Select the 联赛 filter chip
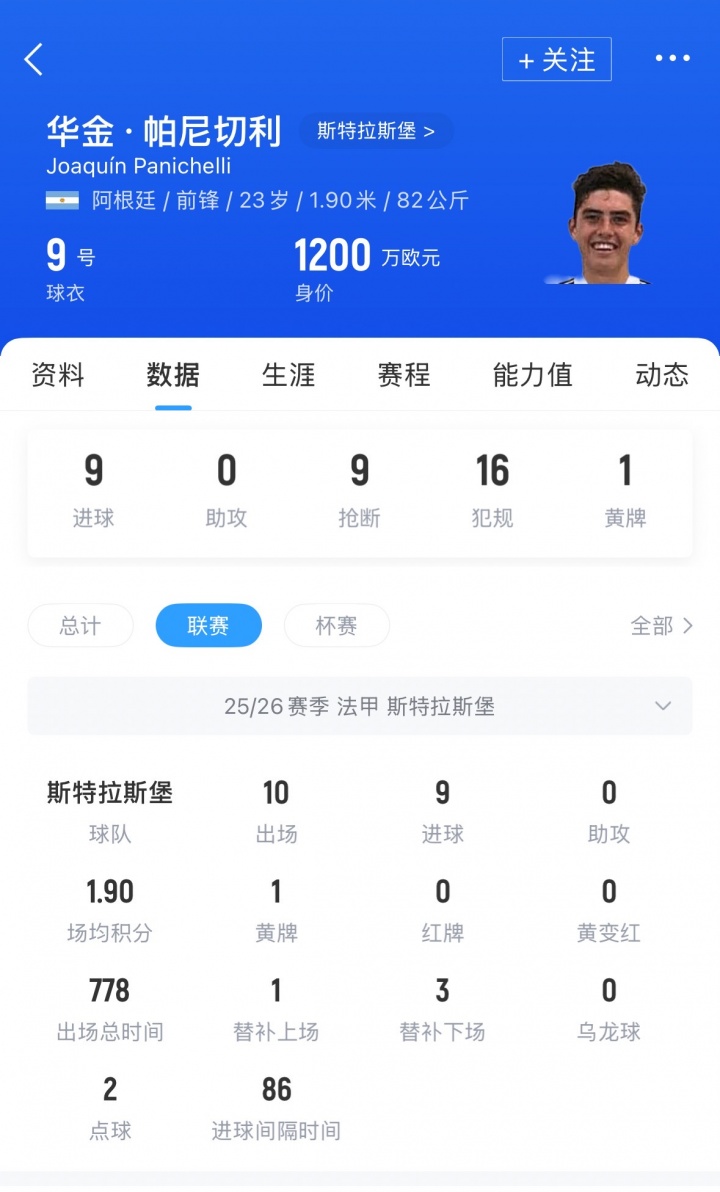Viewport: 720px width, 1192px height. pyautogui.click(x=208, y=626)
